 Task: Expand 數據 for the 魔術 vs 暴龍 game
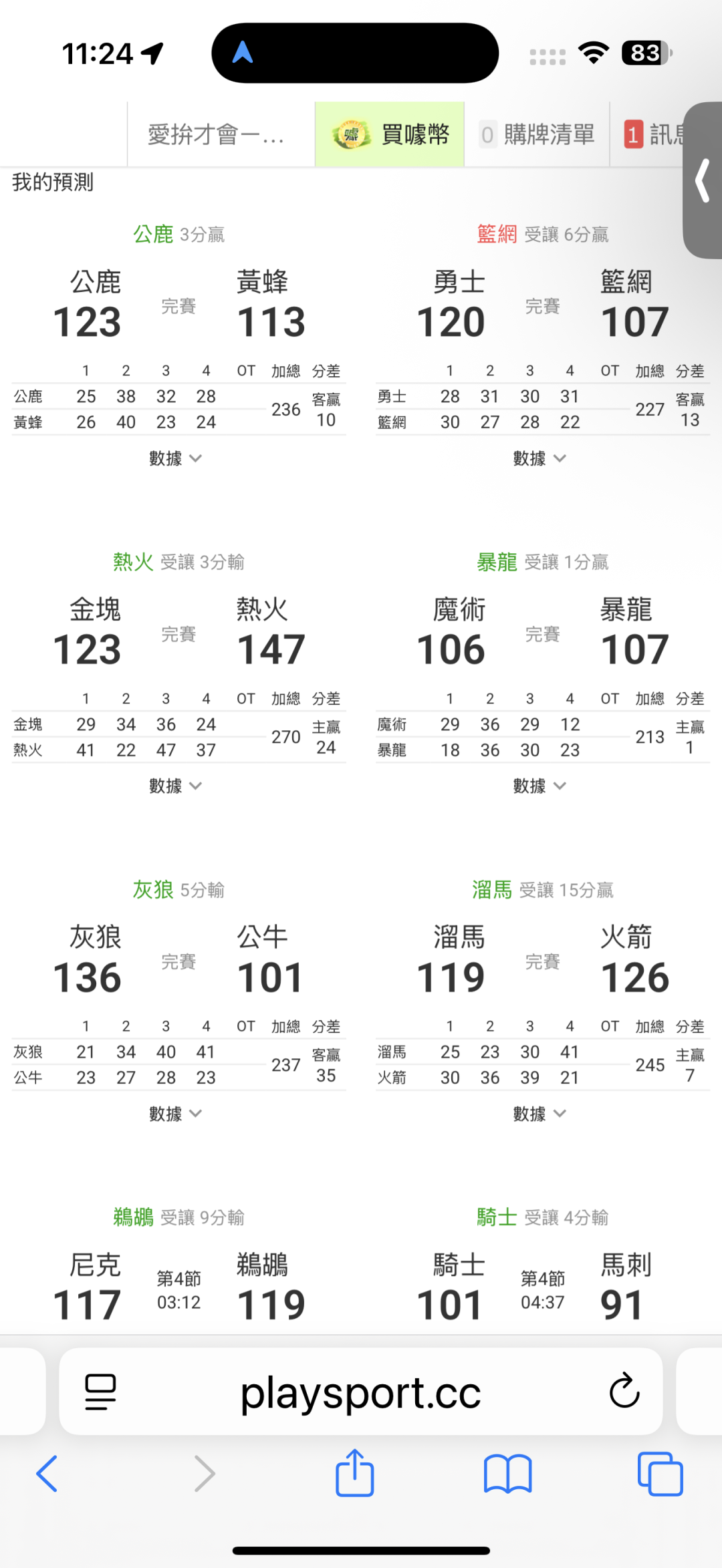click(539, 786)
